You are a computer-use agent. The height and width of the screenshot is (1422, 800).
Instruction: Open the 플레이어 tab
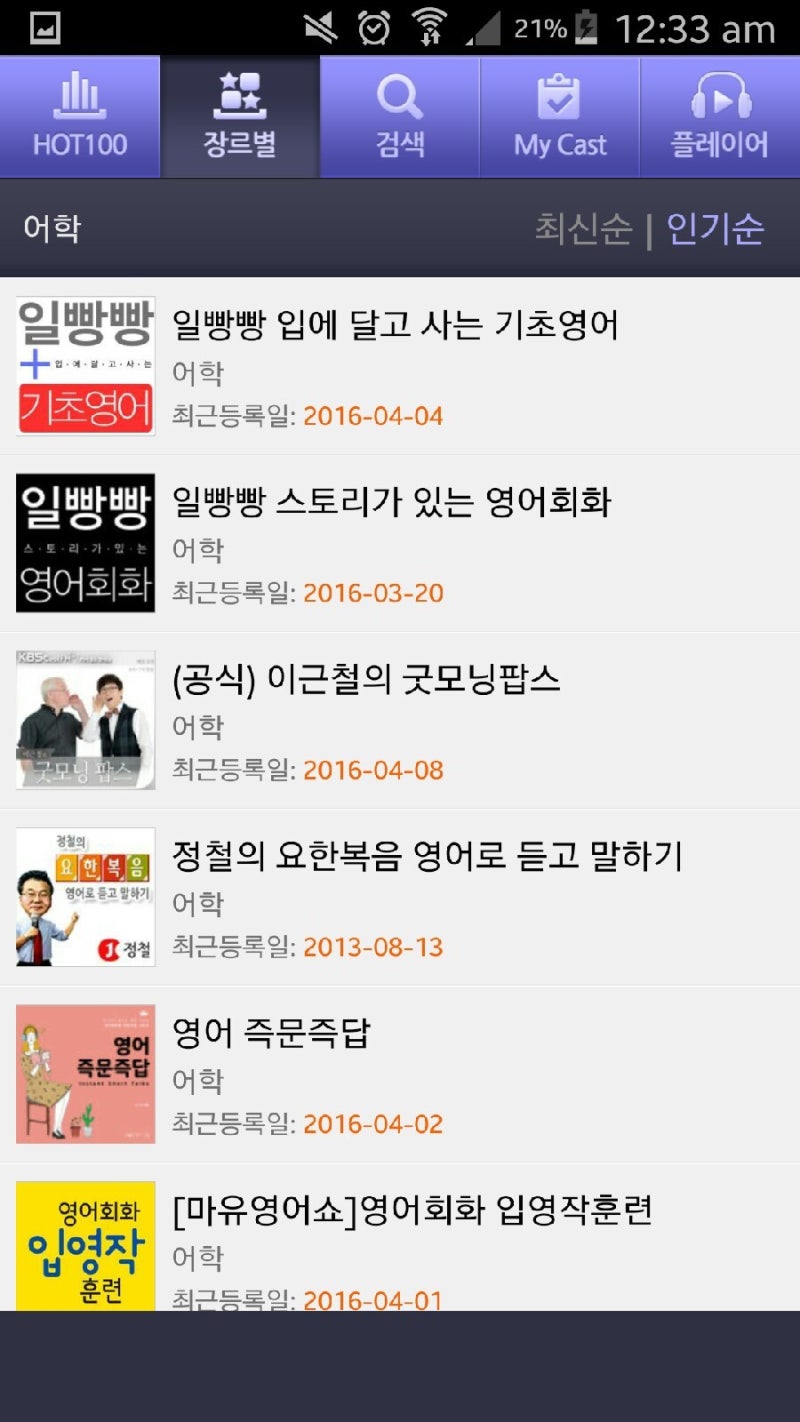(720, 117)
